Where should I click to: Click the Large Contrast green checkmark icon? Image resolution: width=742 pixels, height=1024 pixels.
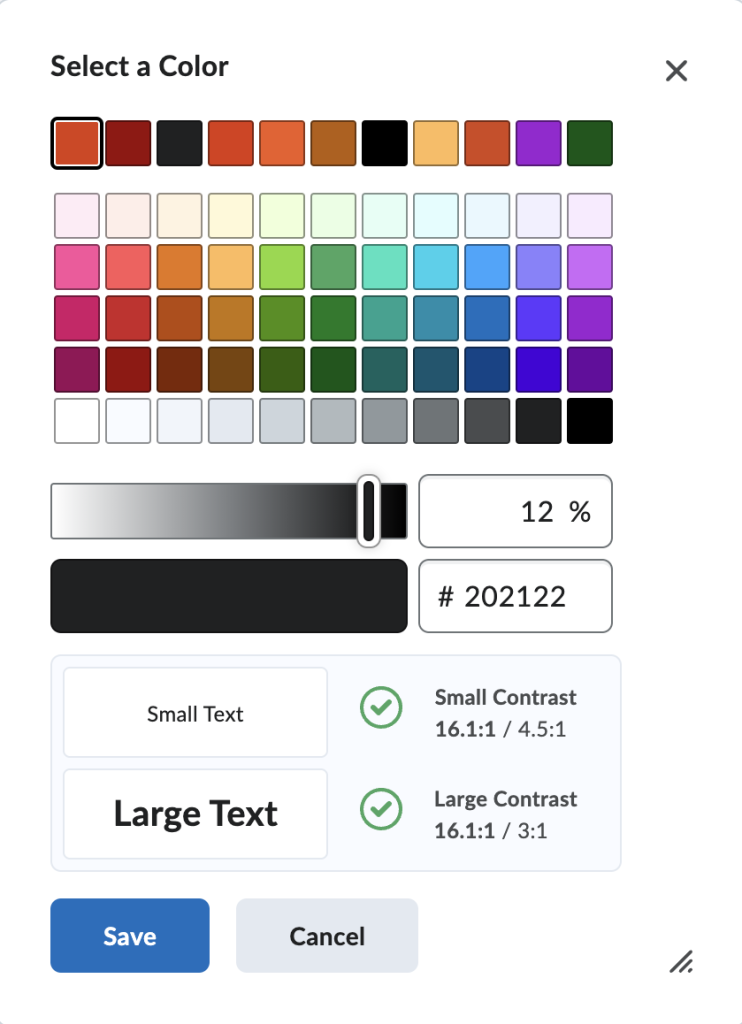point(380,810)
